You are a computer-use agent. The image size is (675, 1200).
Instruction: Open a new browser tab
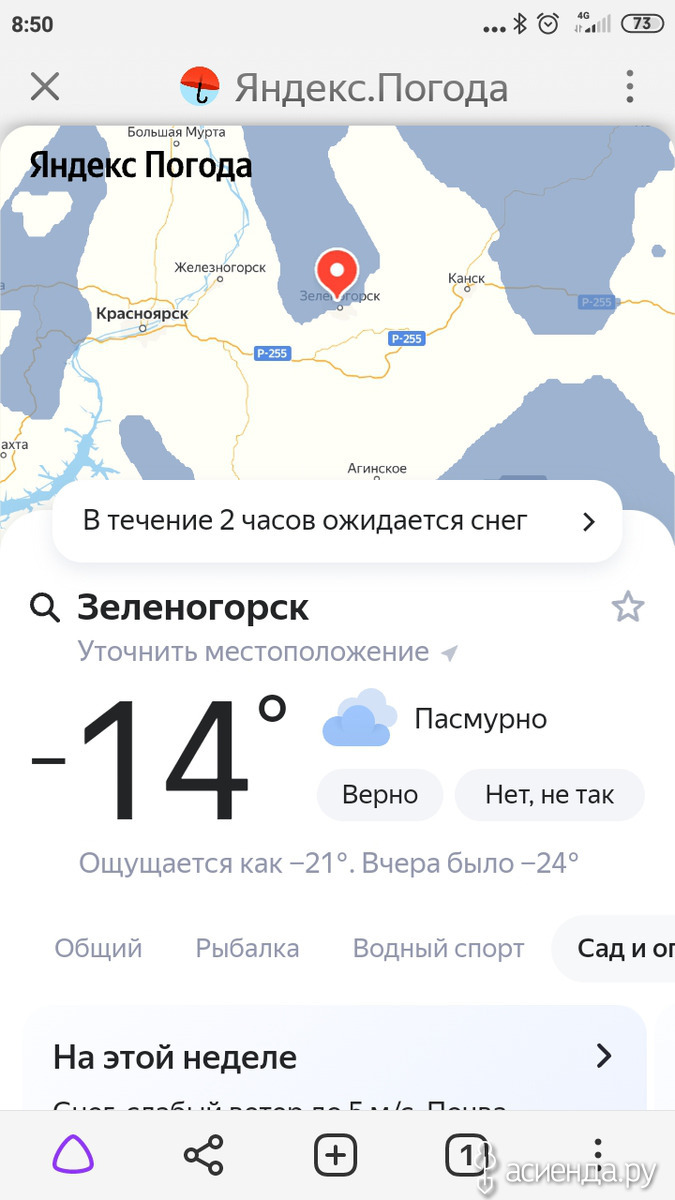point(336,1156)
